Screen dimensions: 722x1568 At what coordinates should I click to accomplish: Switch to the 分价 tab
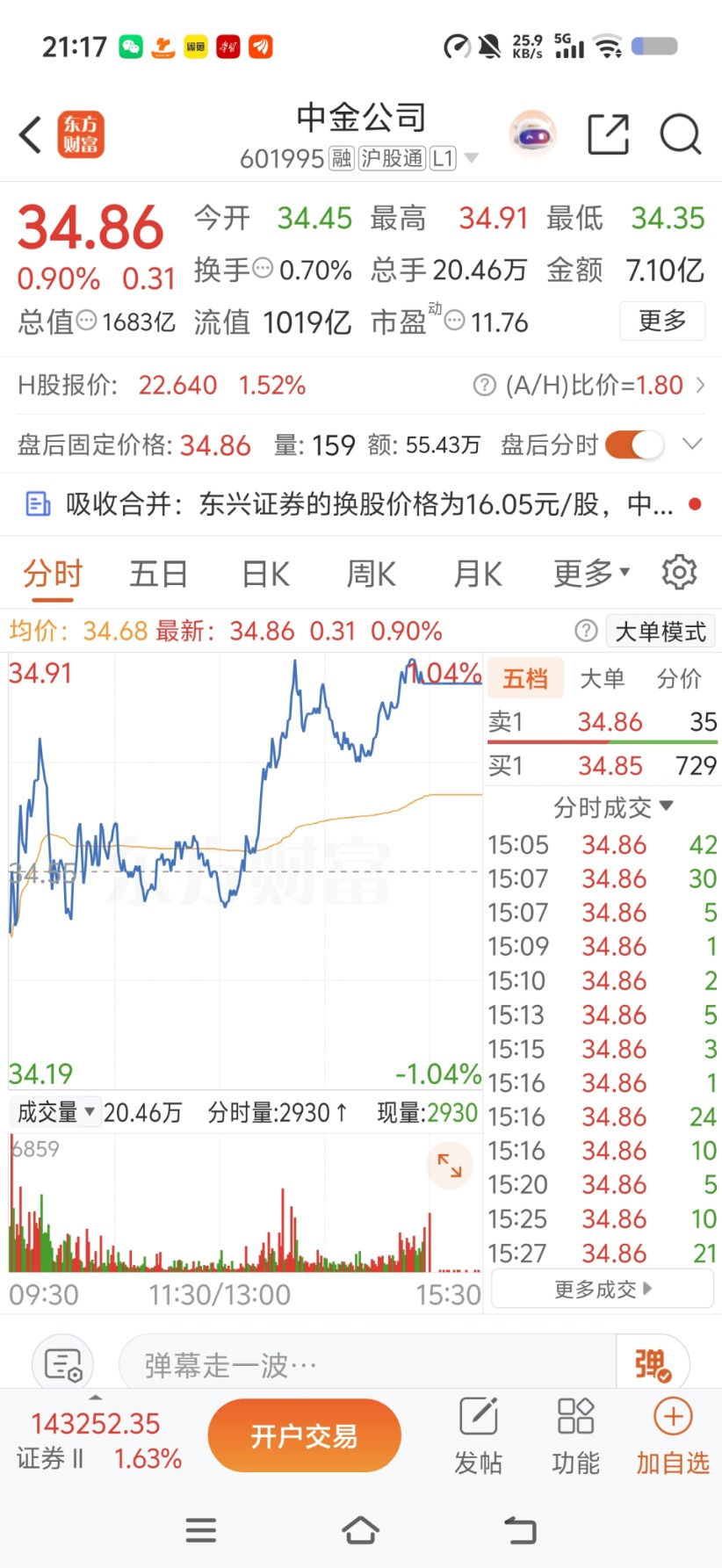point(679,678)
